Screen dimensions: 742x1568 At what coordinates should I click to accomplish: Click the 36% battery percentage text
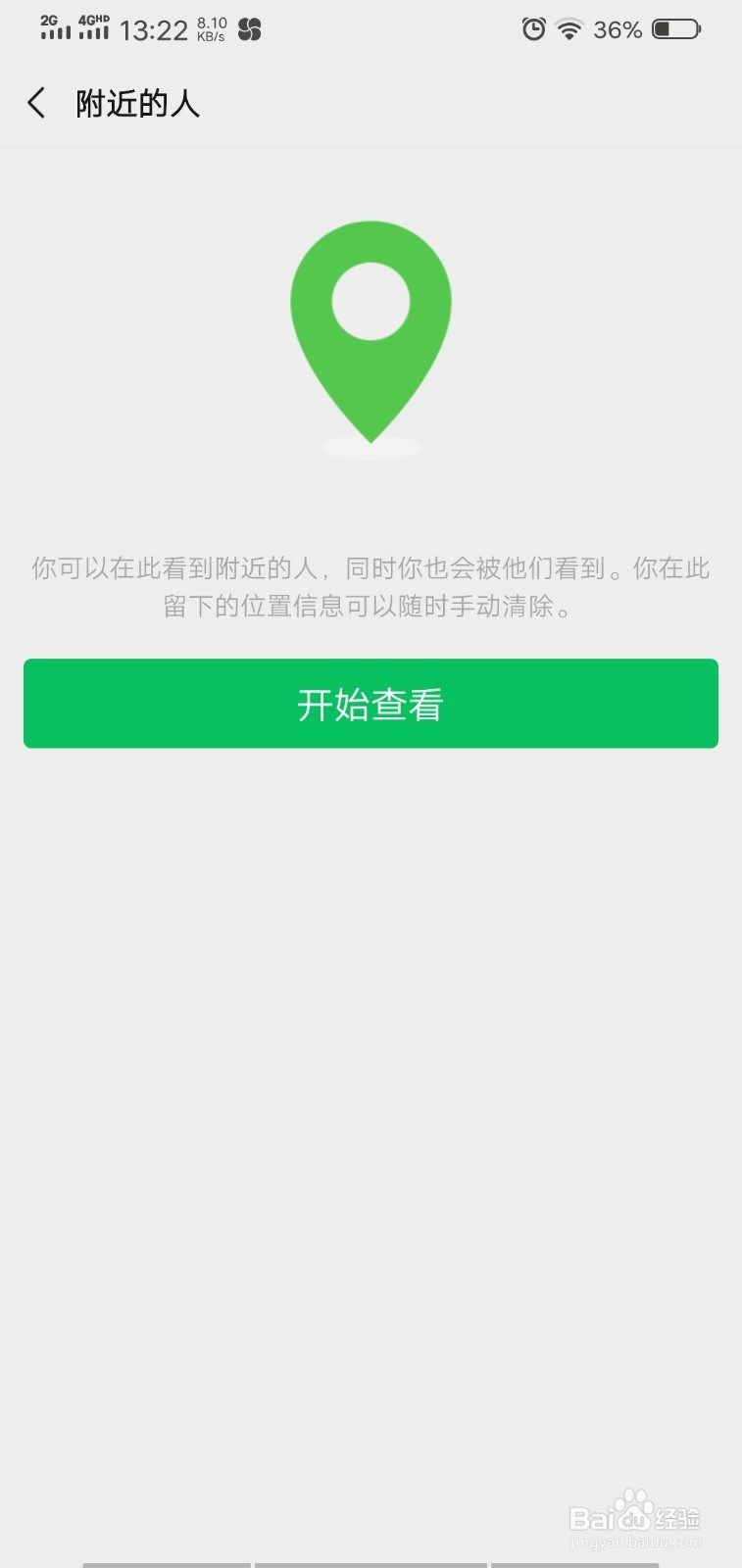(617, 30)
